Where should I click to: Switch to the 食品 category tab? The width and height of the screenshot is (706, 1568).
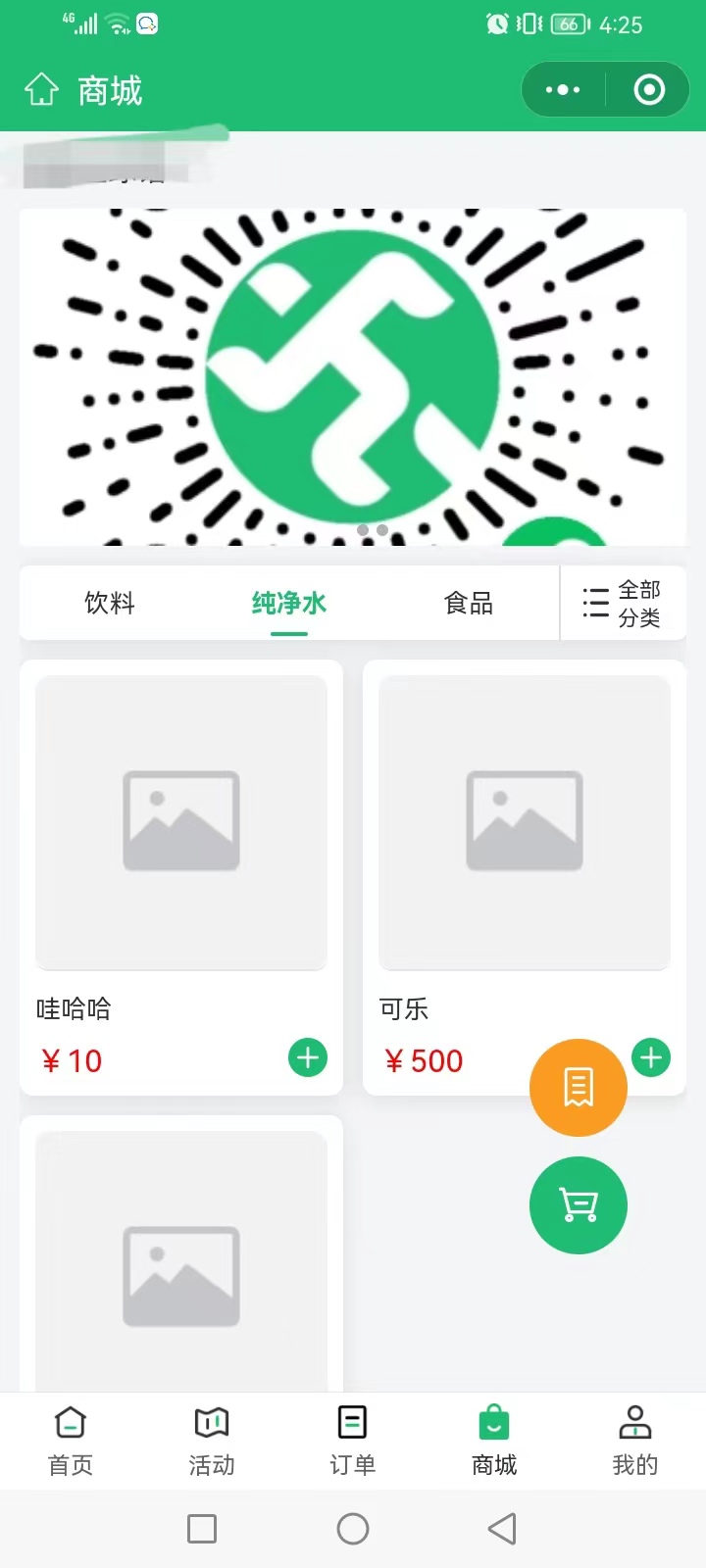pos(468,603)
